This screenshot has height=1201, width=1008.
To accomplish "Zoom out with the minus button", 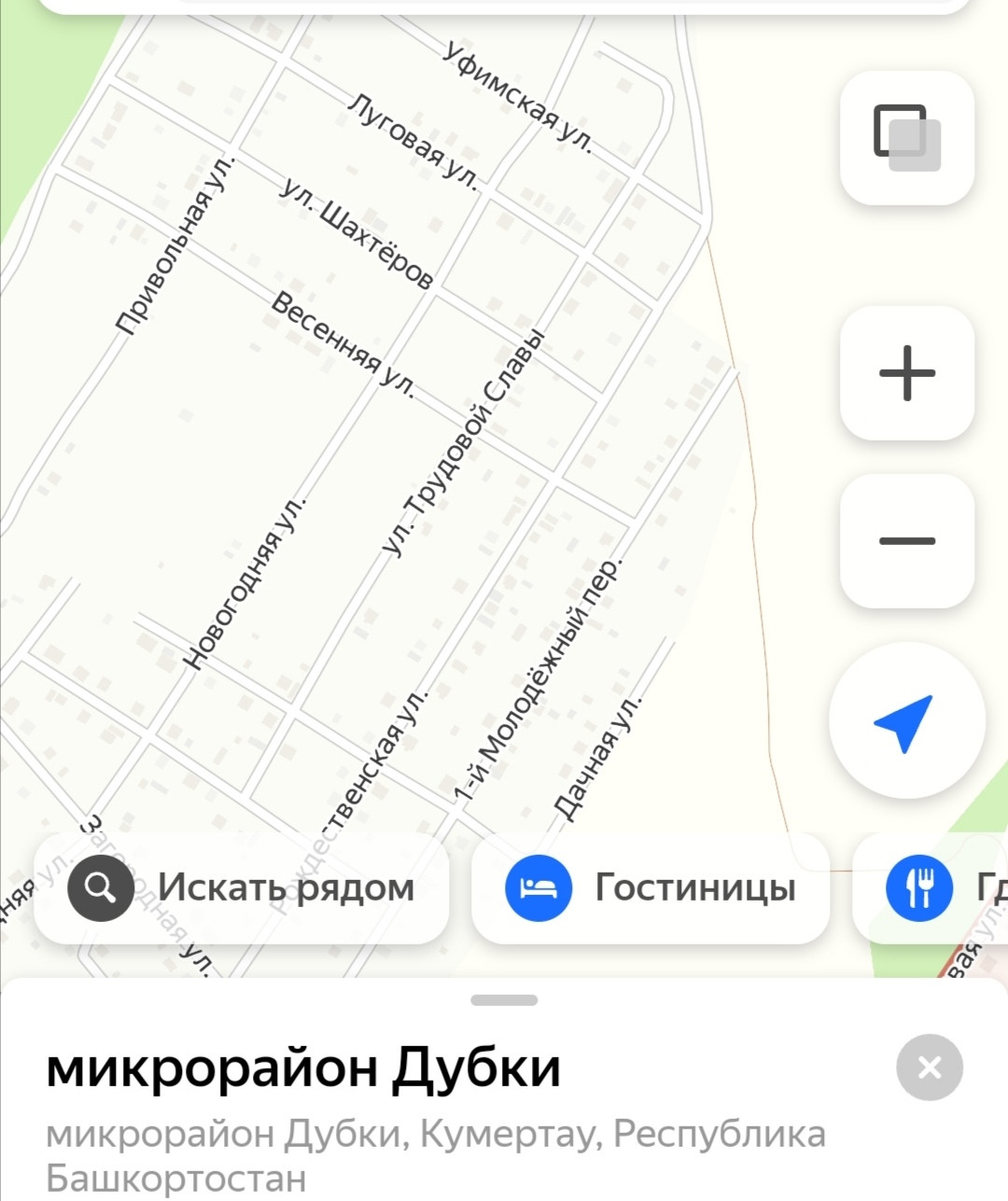I will click(x=906, y=540).
